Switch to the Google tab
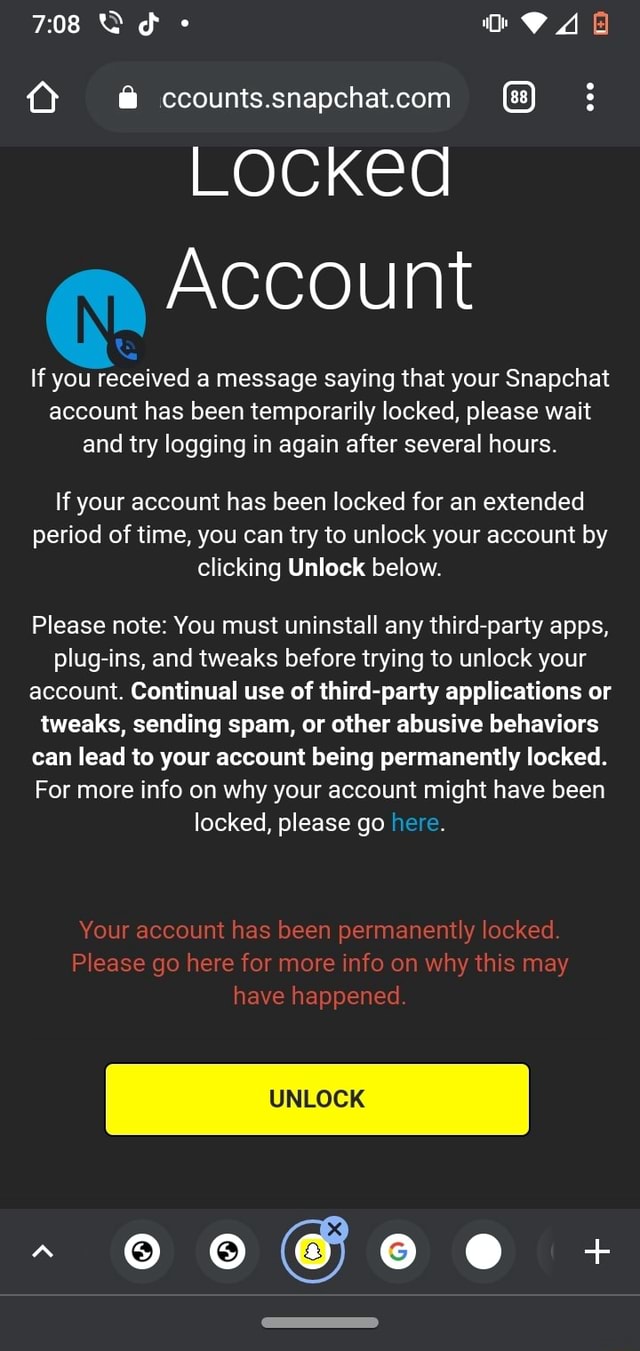 [398, 1251]
